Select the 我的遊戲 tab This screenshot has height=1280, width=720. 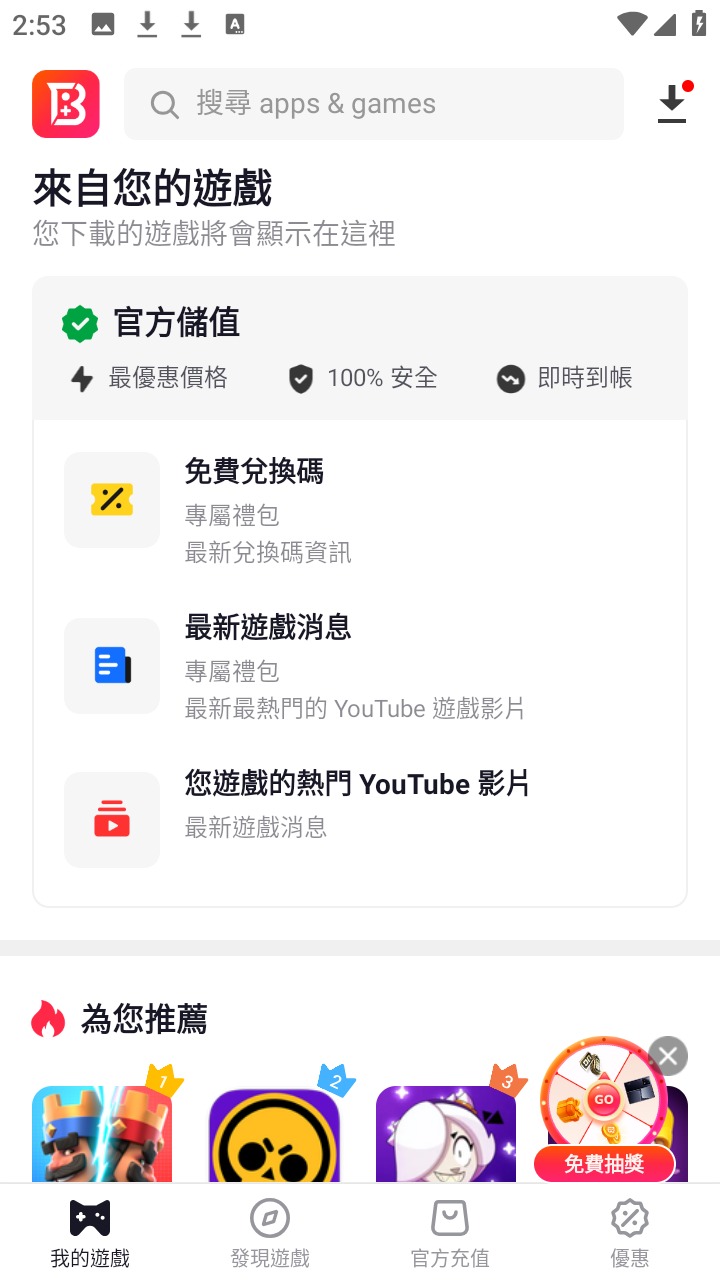point(90,1231)
